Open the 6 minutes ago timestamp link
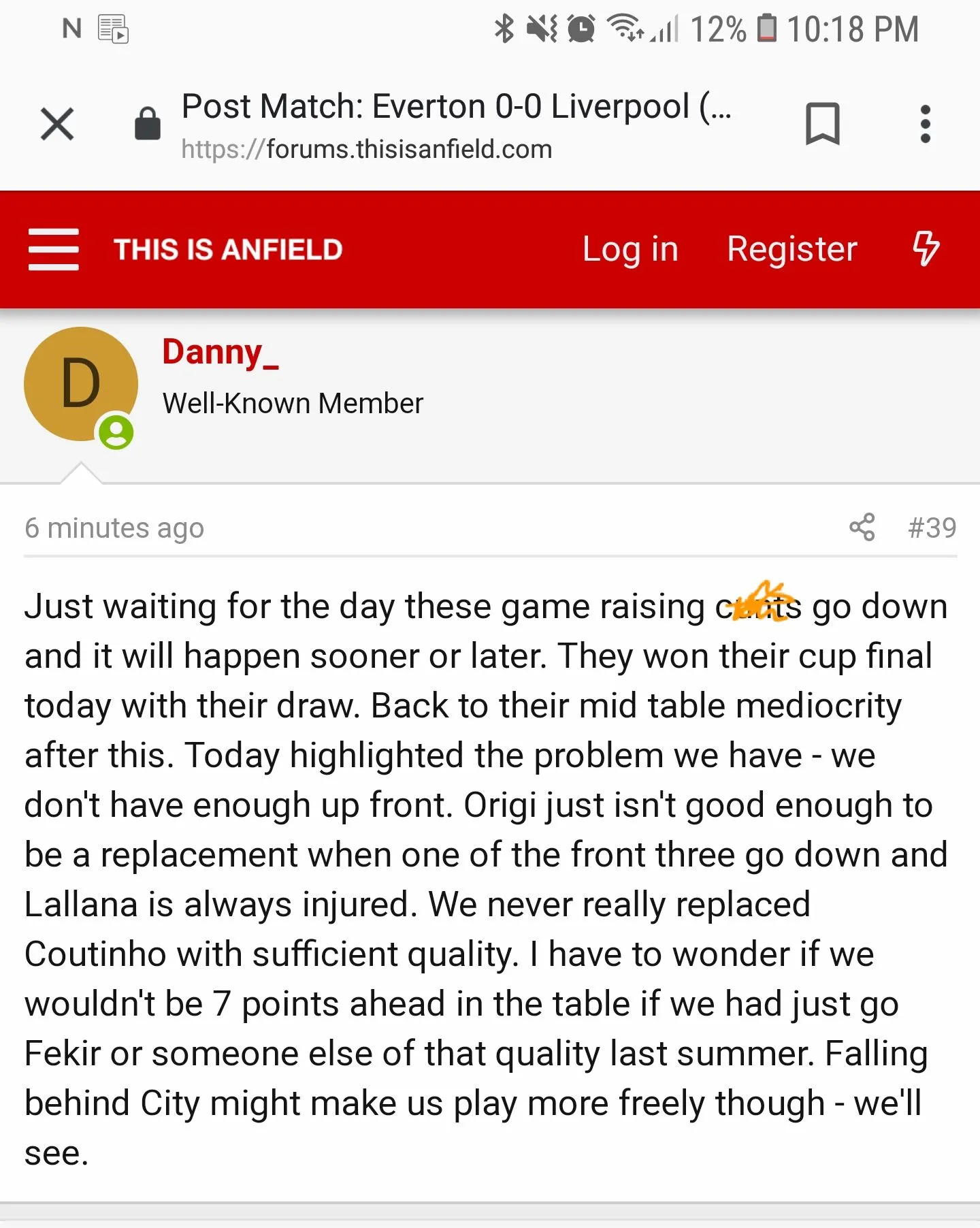Image resolution: width=980 pixels, height=1228 pixels. pos(114,528)
